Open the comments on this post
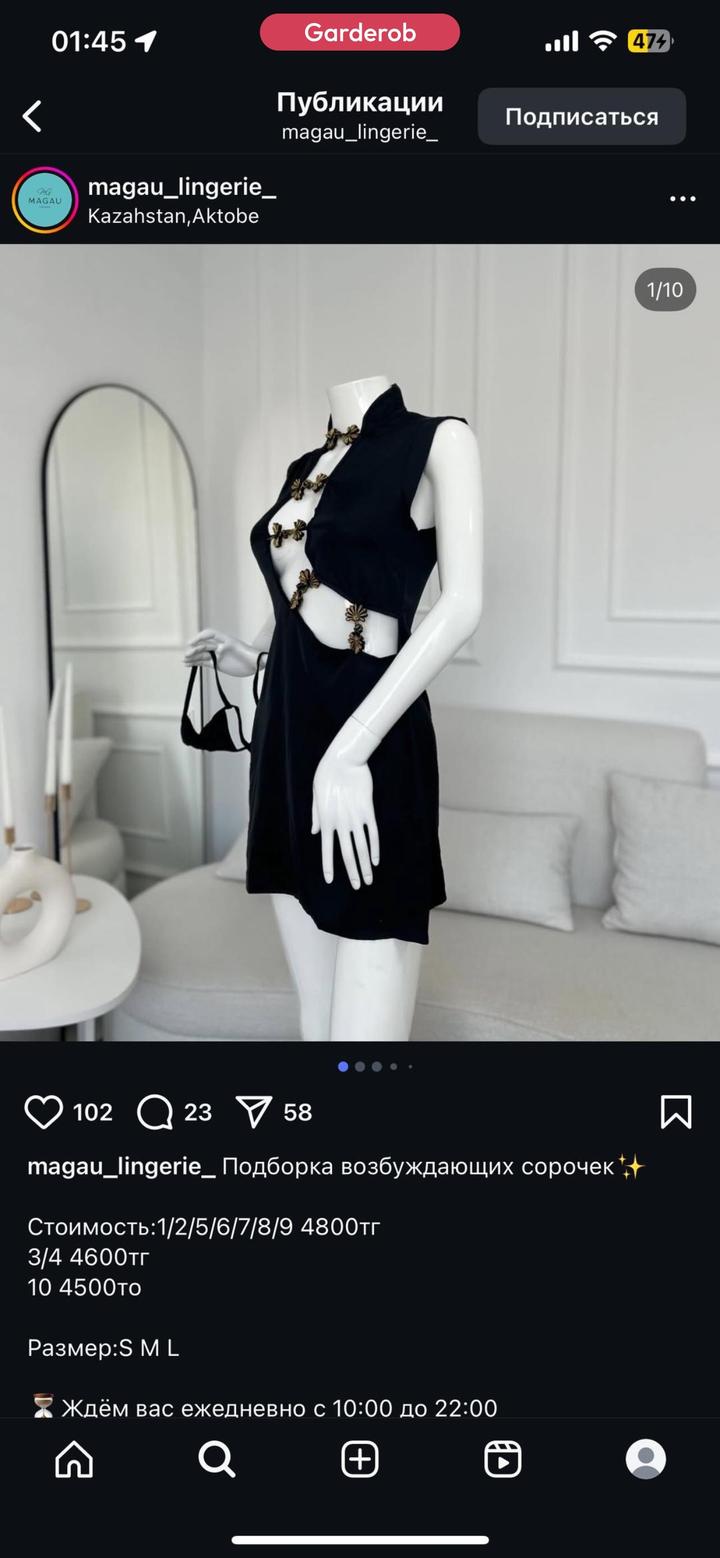 pos(155,1112)
